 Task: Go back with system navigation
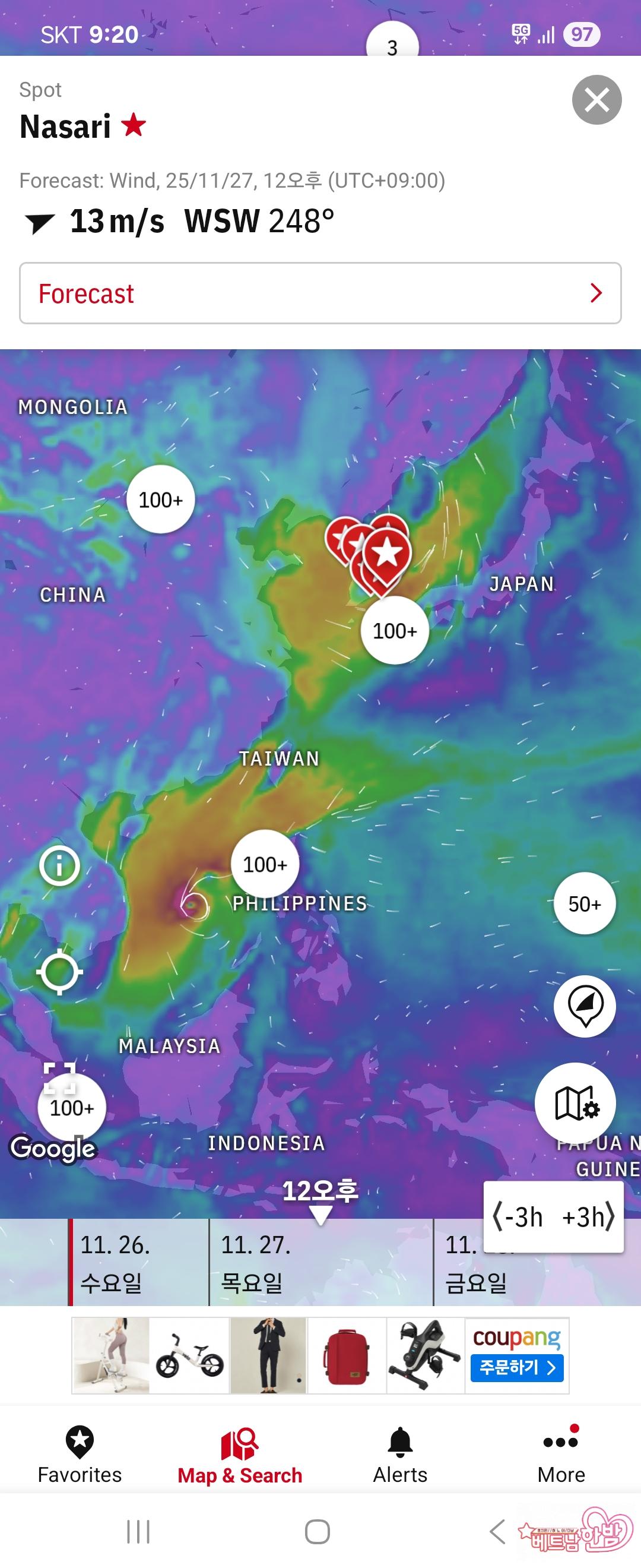(497, 1532)
